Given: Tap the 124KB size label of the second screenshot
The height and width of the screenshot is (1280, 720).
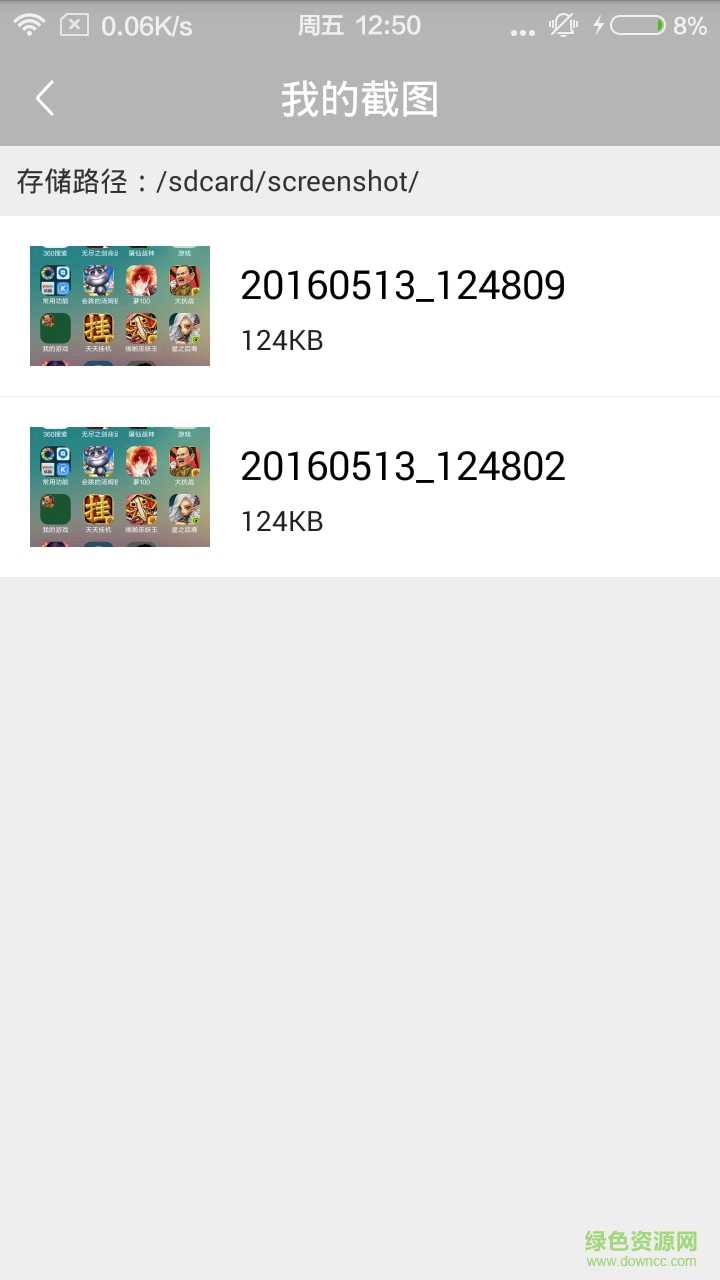Looking at the screenshot, I should point(282,521).
